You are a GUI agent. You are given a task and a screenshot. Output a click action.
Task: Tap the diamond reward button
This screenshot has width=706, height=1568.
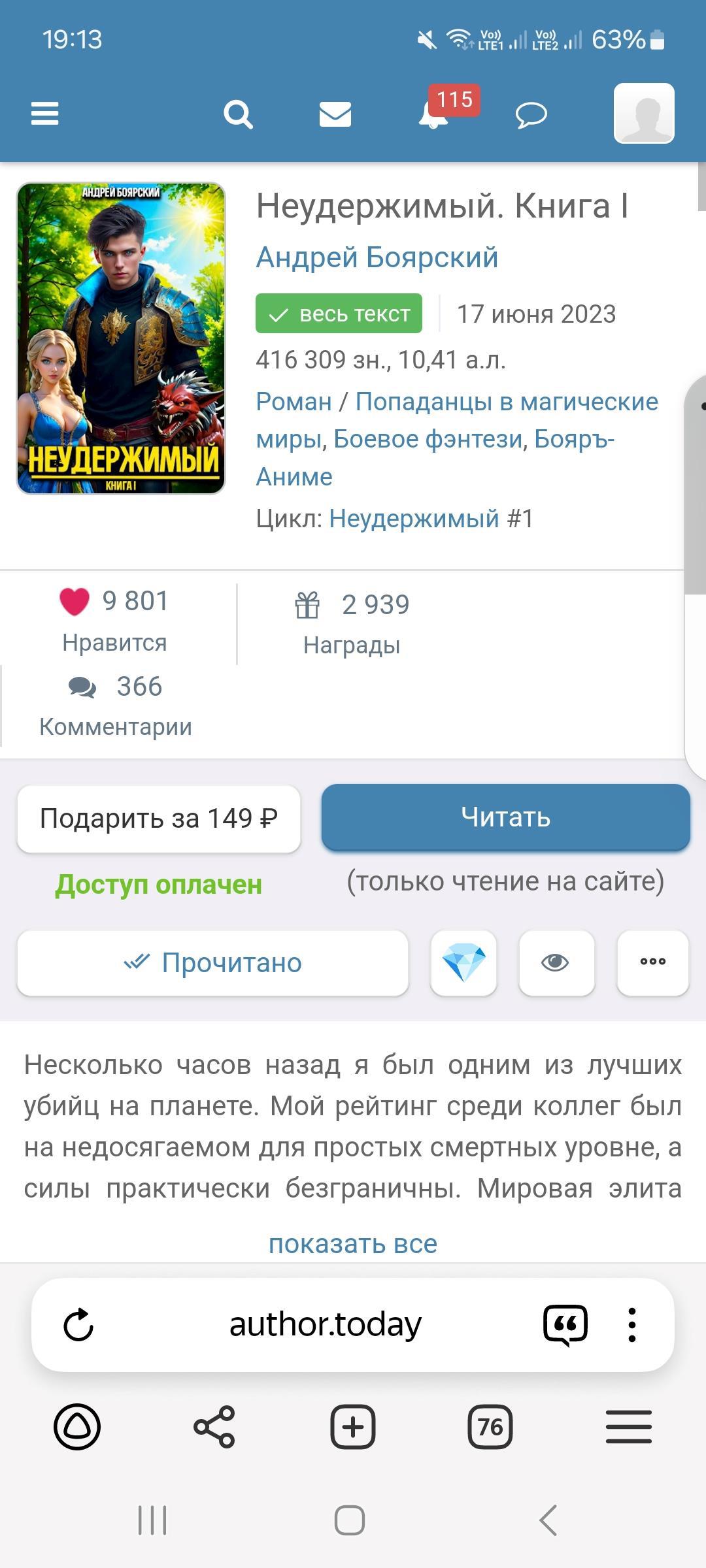pyautogui.click(x=463, y=963)
